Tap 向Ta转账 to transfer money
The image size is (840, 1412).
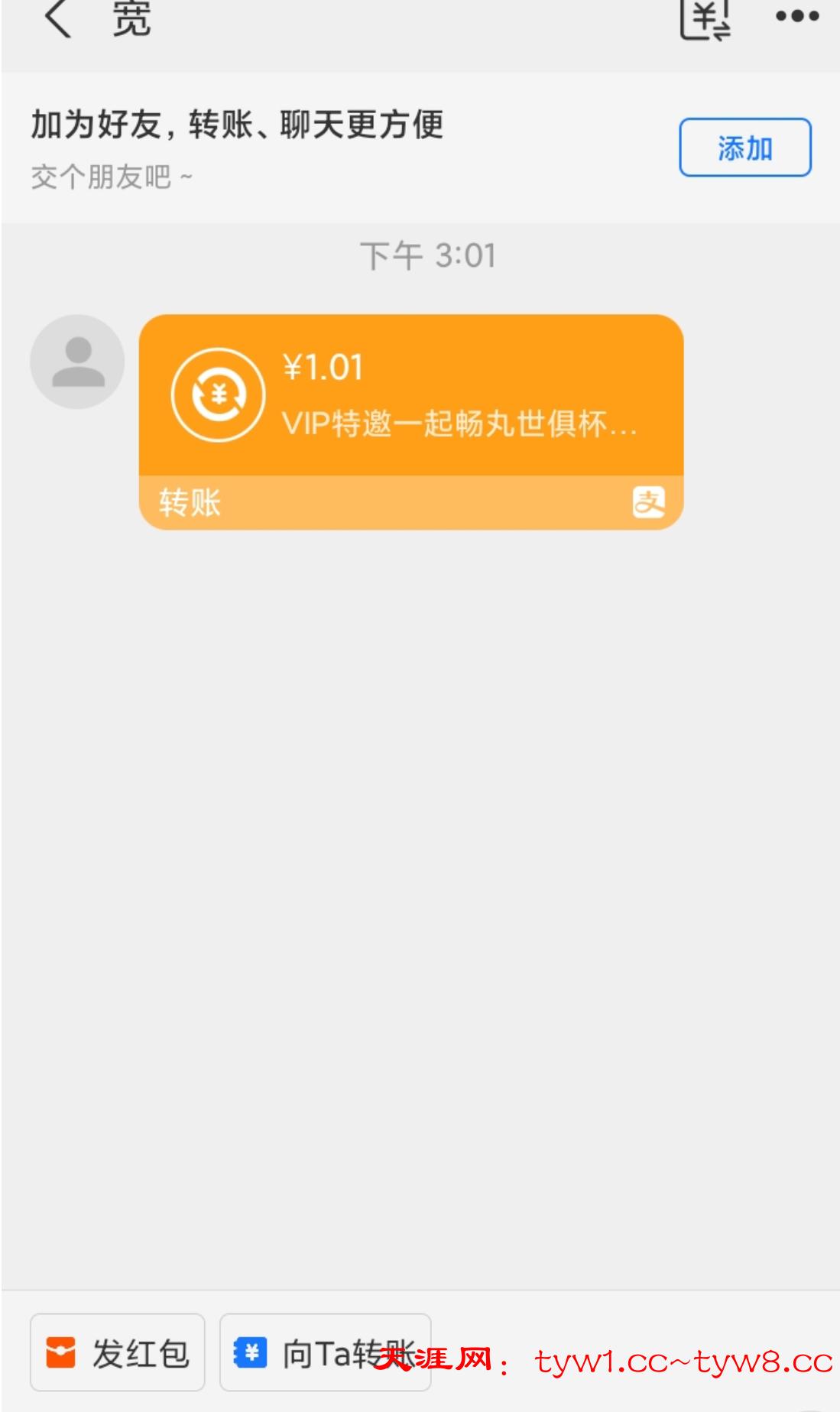tap(325, 1352)
